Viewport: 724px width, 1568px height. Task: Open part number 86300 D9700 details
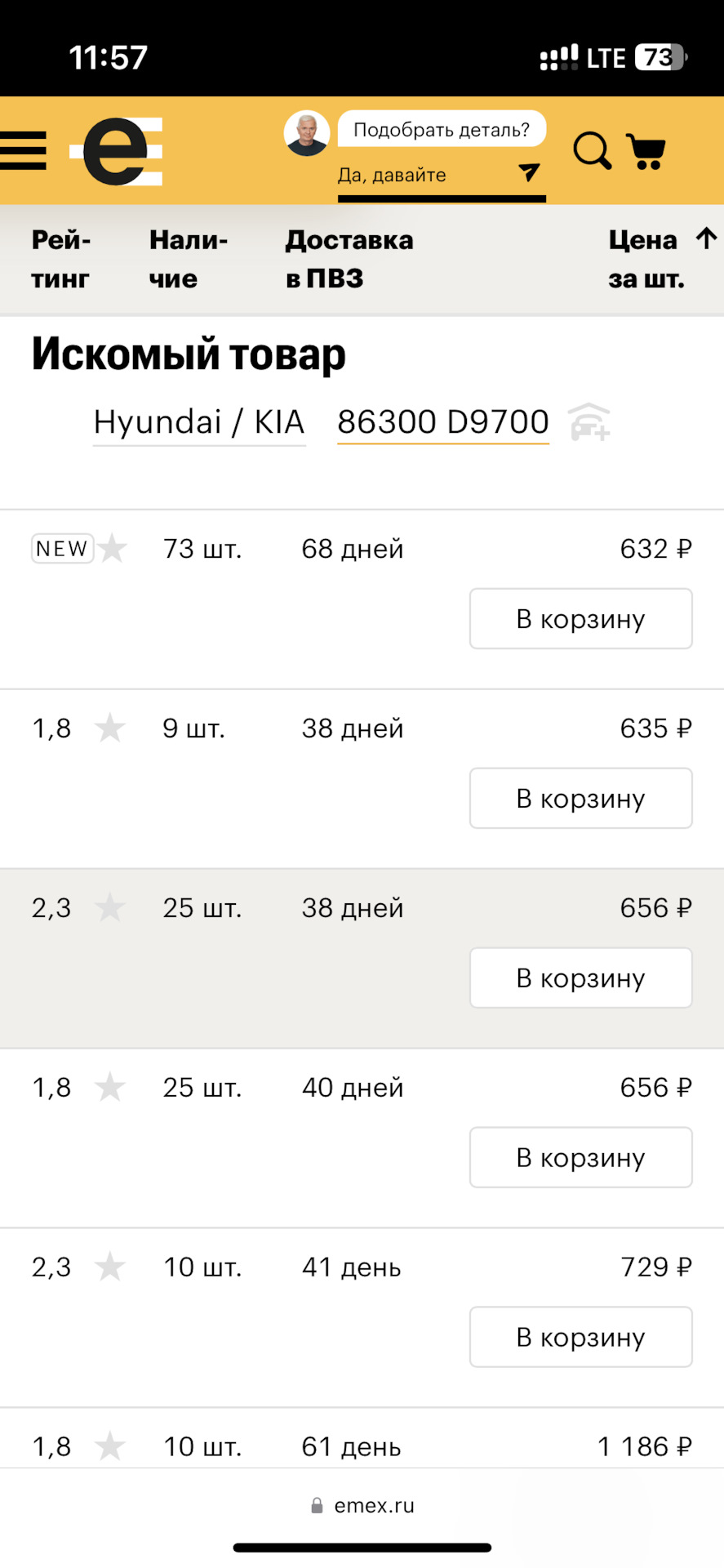(x=442, y=421)
